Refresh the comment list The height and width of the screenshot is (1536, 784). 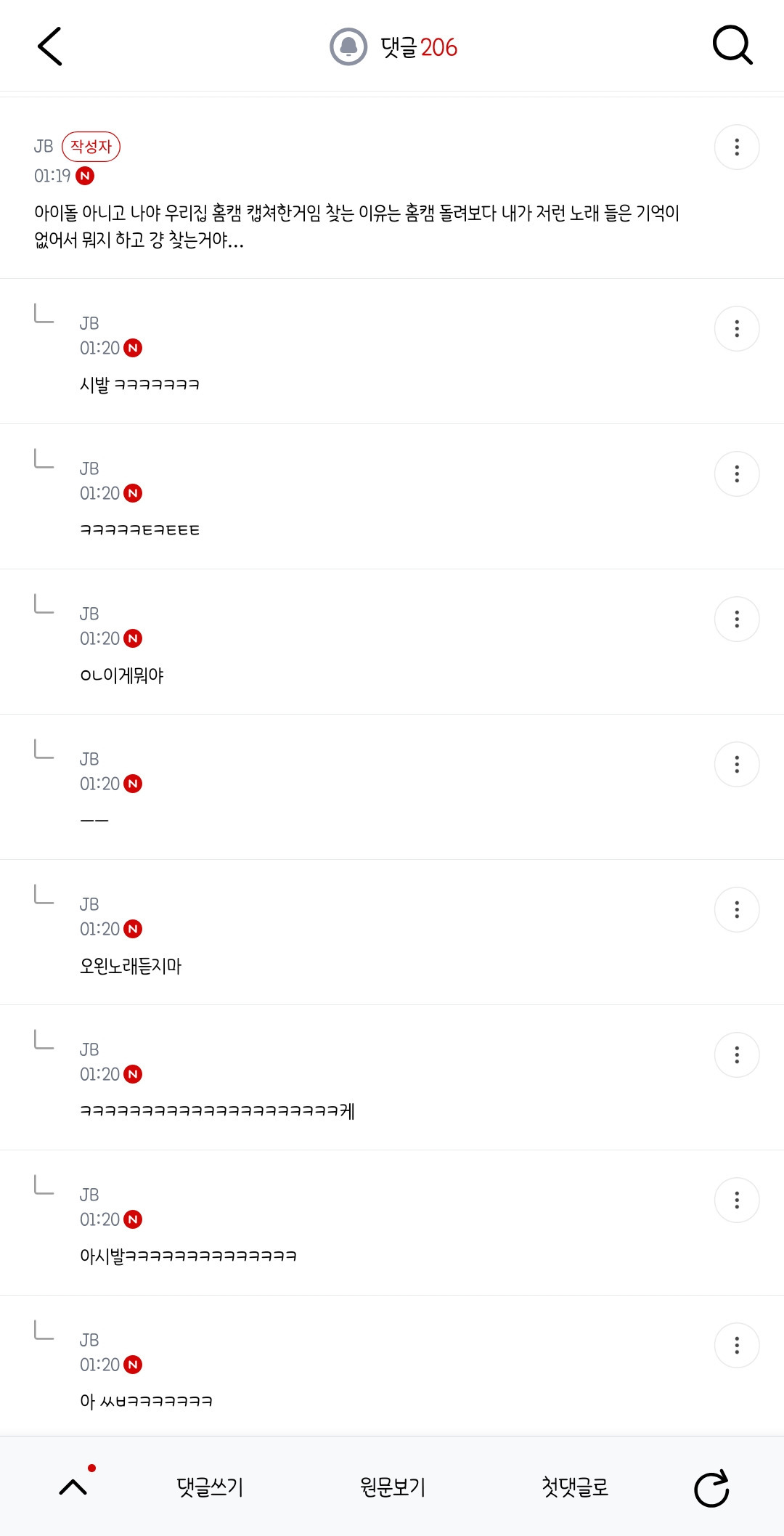coord(711,1488)
